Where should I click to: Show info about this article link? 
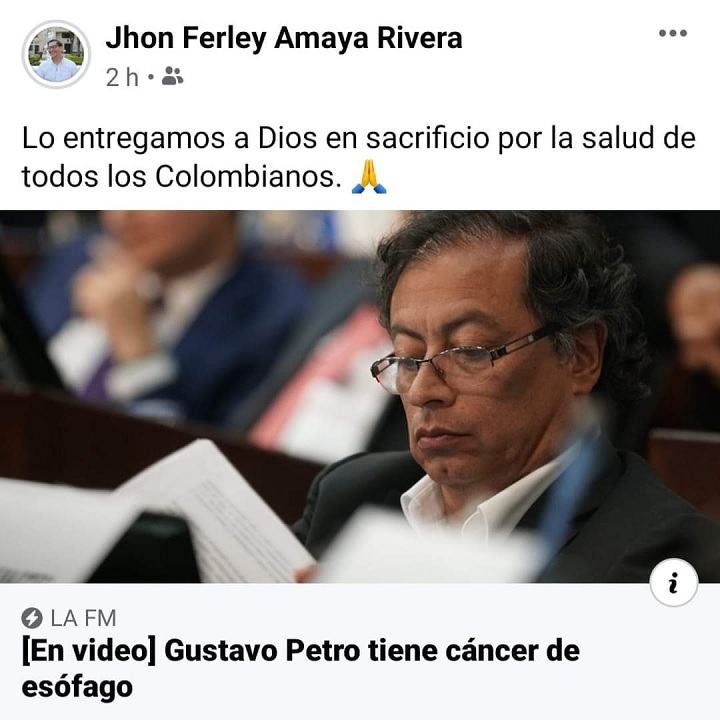pos(673,583)
